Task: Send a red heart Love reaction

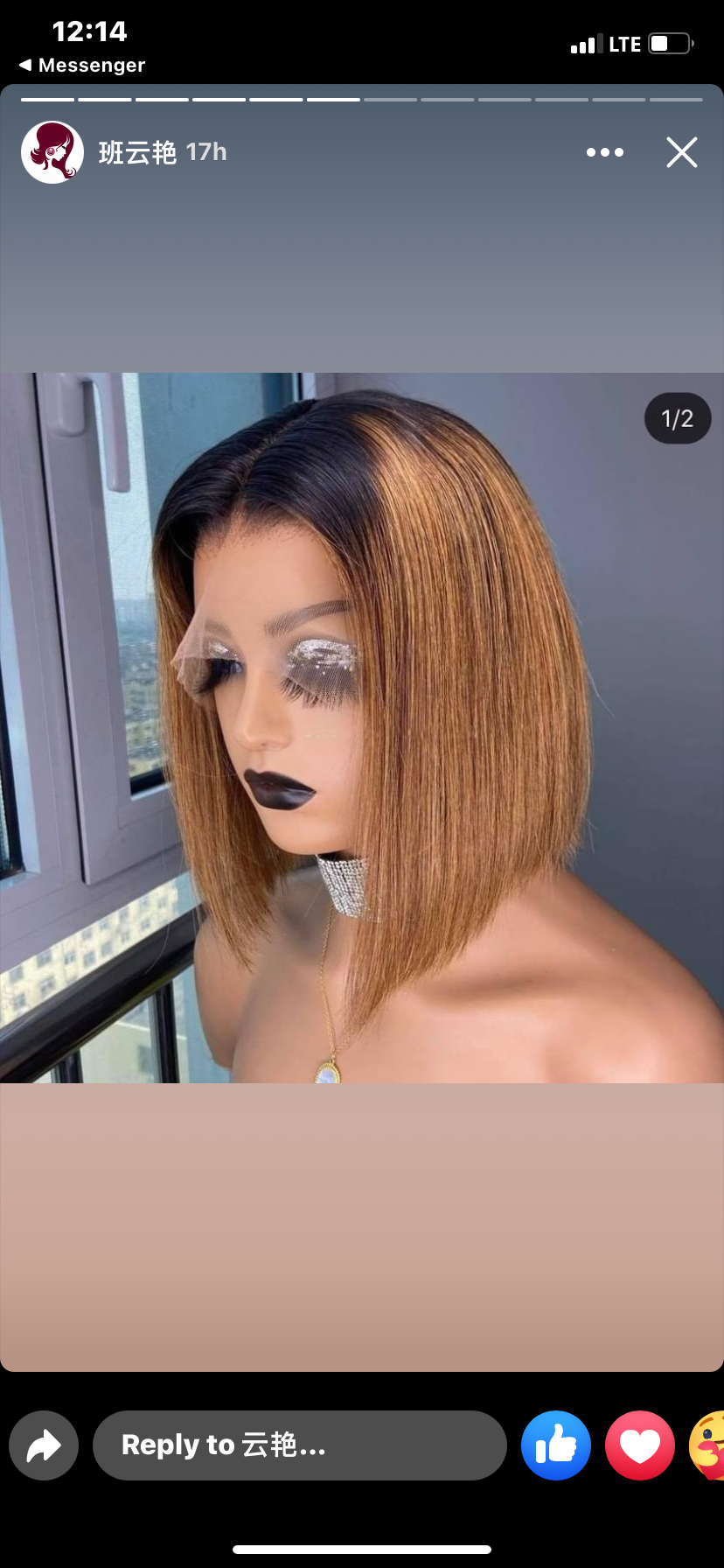Action: point(640,1445)
